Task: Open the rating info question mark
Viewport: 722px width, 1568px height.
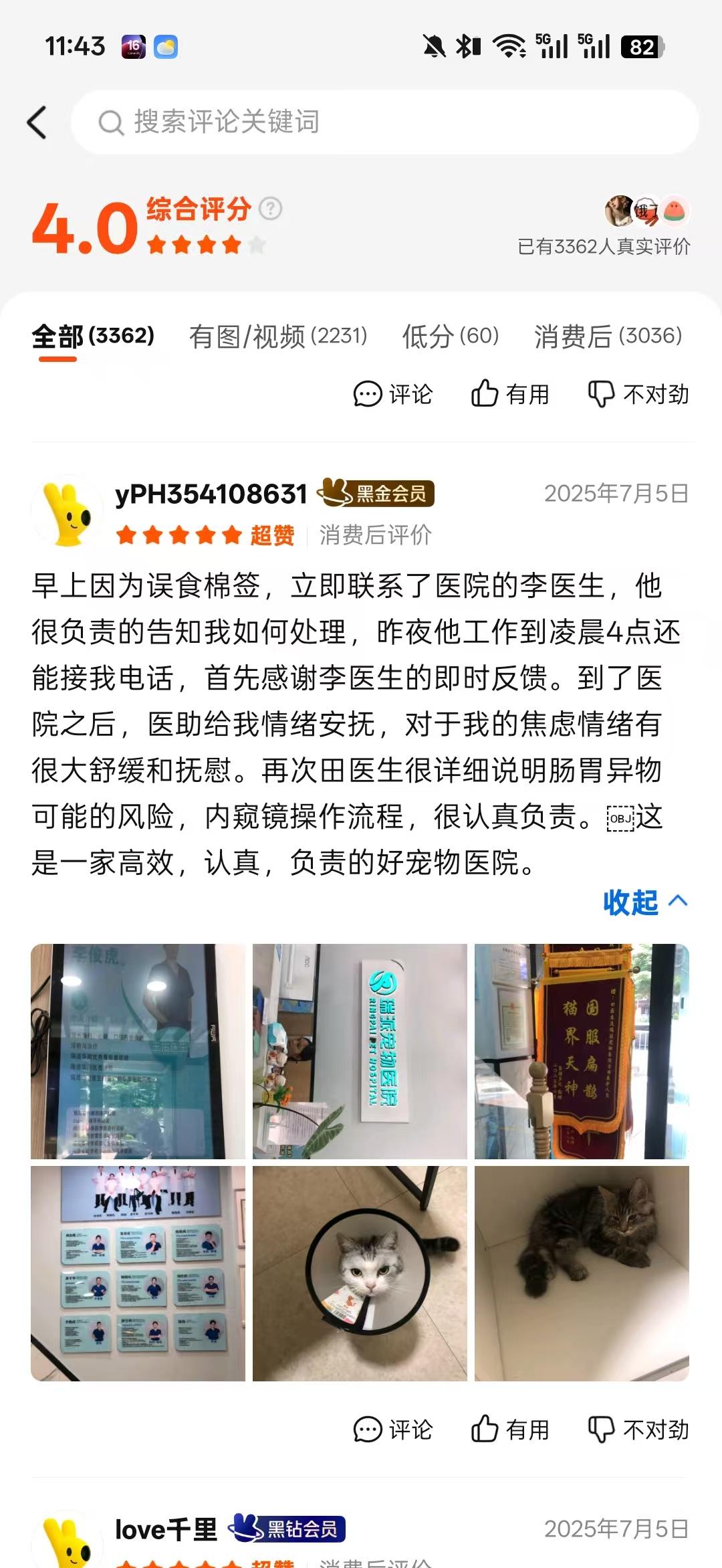Action: click(270, 209)
